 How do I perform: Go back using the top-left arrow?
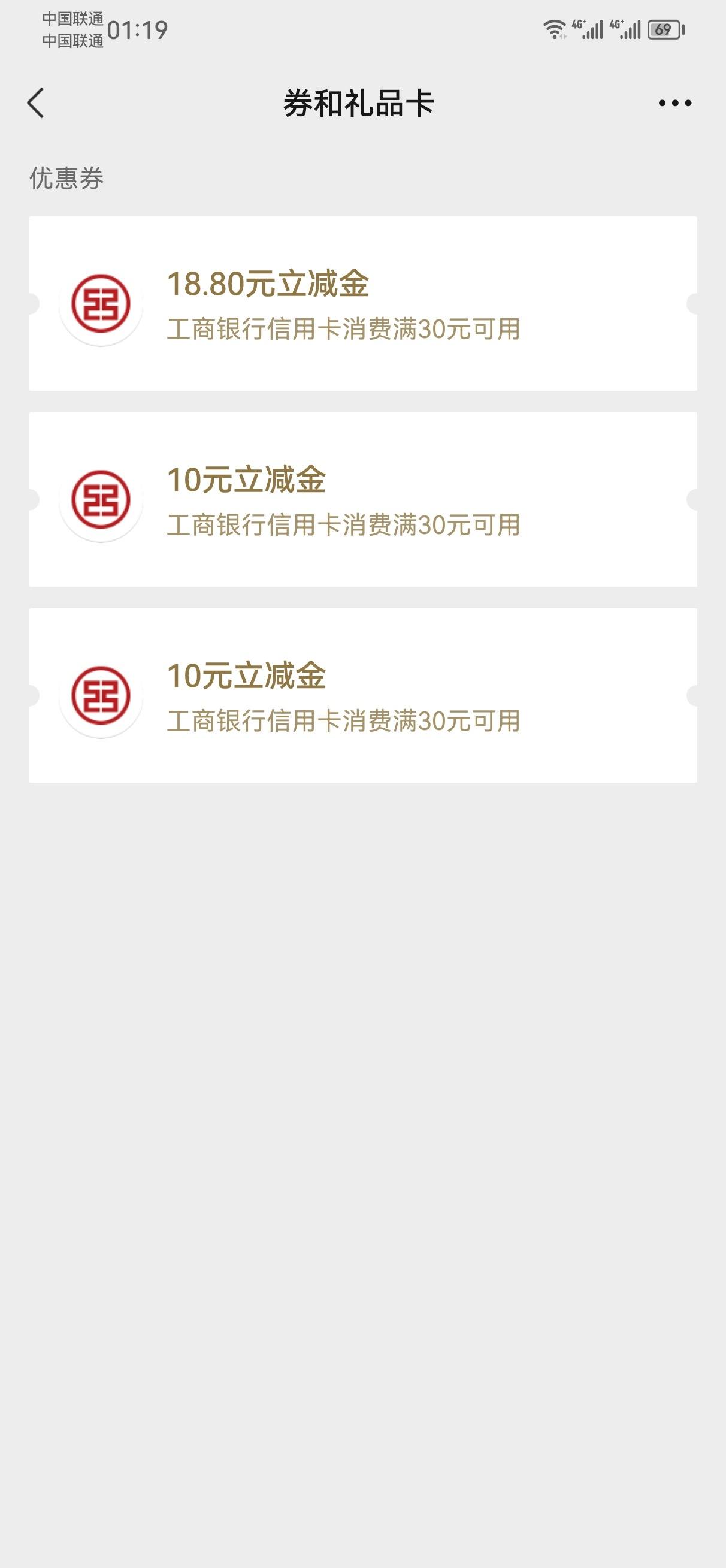(x=36, y=103)
